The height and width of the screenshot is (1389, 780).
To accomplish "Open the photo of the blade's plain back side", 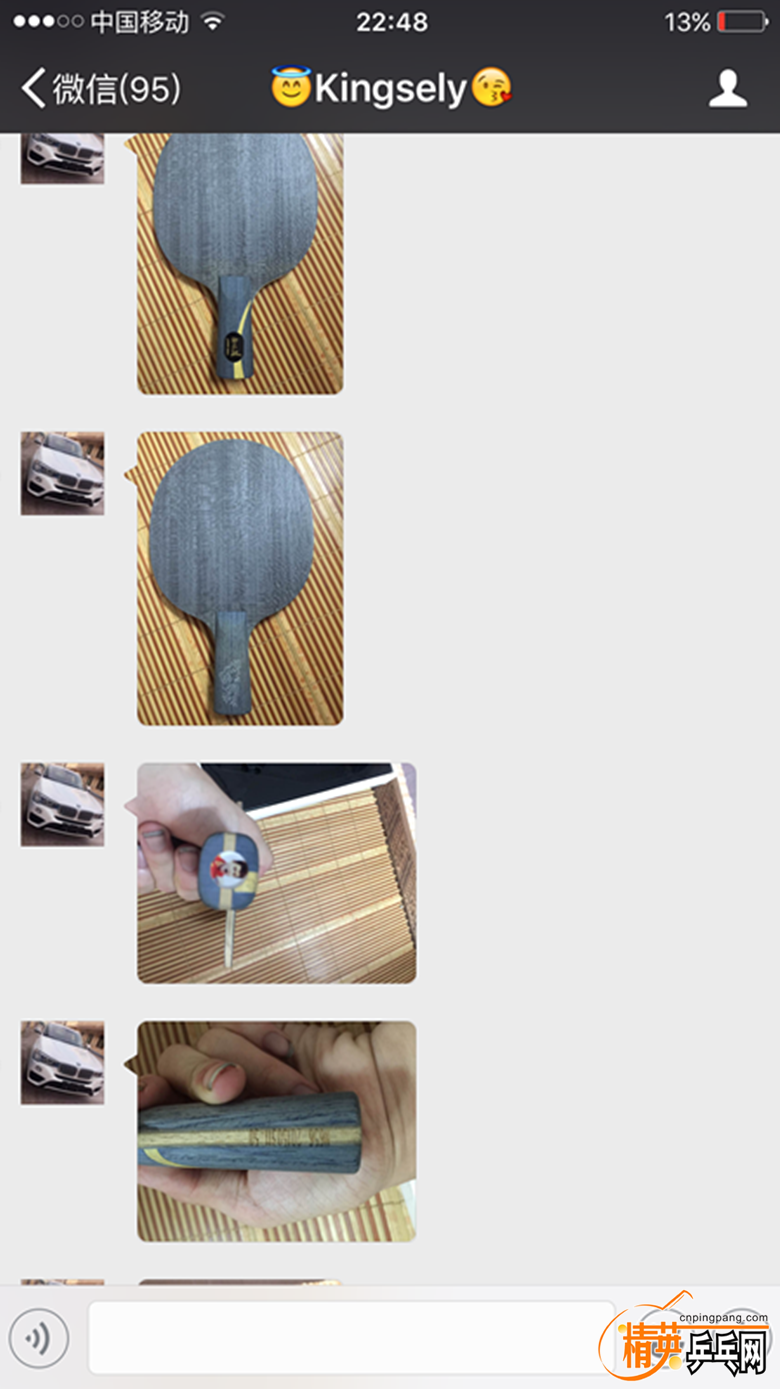I will [x=240, y=578].
